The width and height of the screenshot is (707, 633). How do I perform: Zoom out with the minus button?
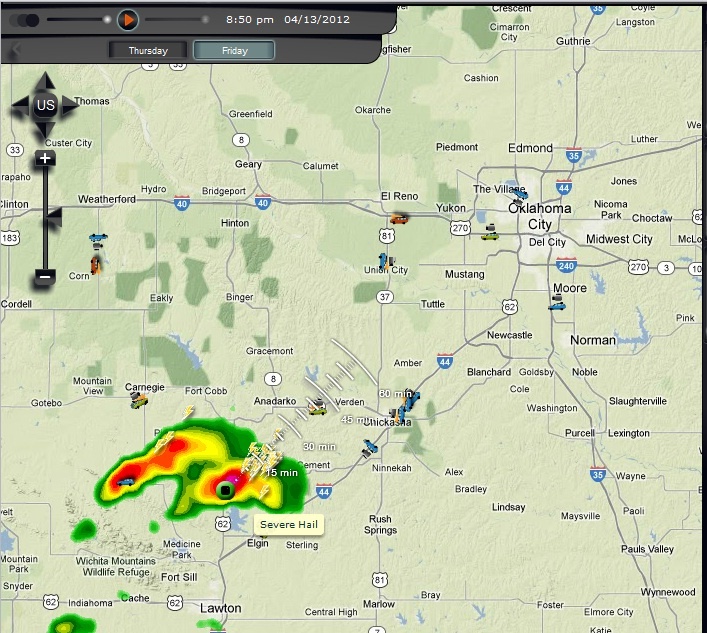pos(45,275)
